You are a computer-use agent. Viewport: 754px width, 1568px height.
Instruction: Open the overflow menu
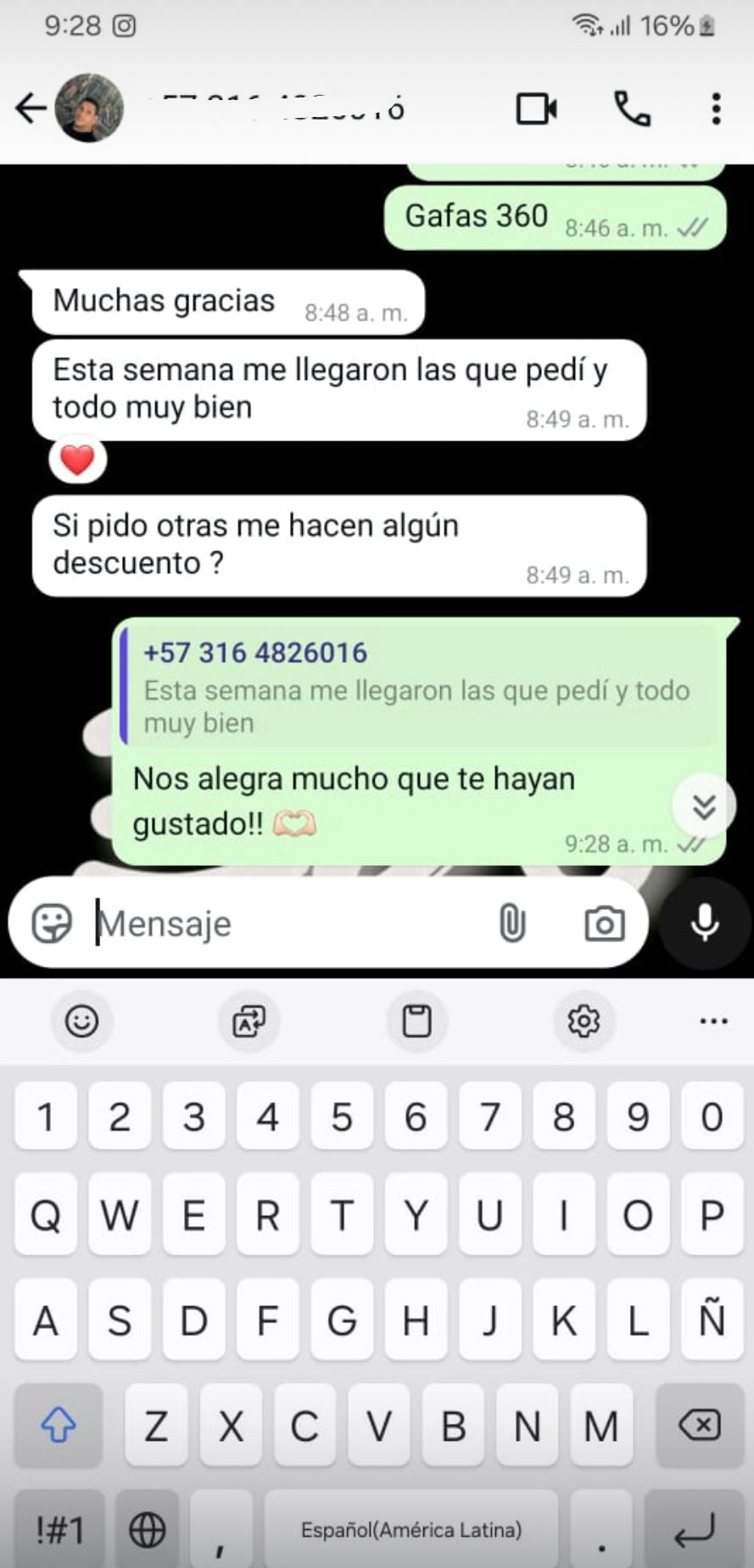tap(716, 109)
